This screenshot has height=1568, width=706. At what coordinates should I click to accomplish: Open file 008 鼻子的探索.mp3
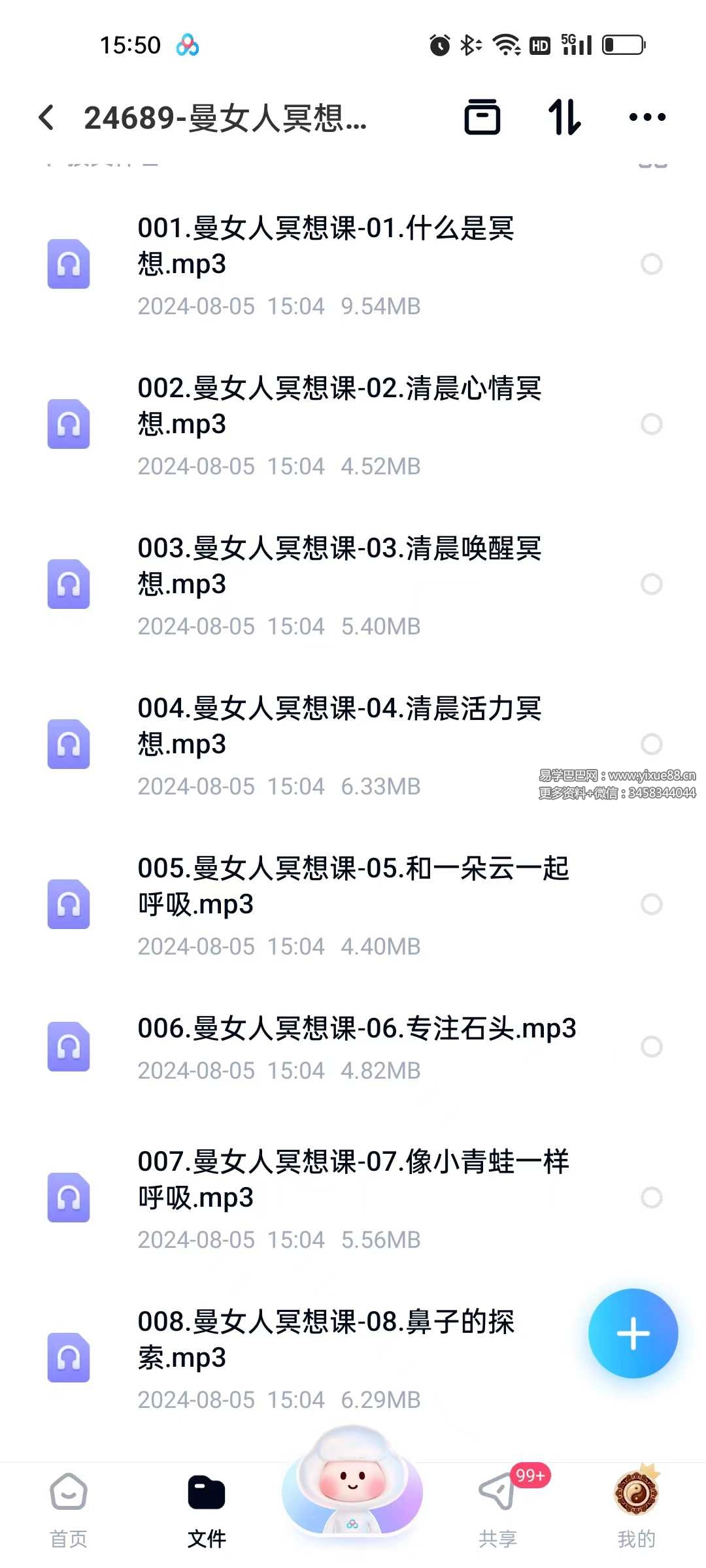click(x=326, y=1339)
